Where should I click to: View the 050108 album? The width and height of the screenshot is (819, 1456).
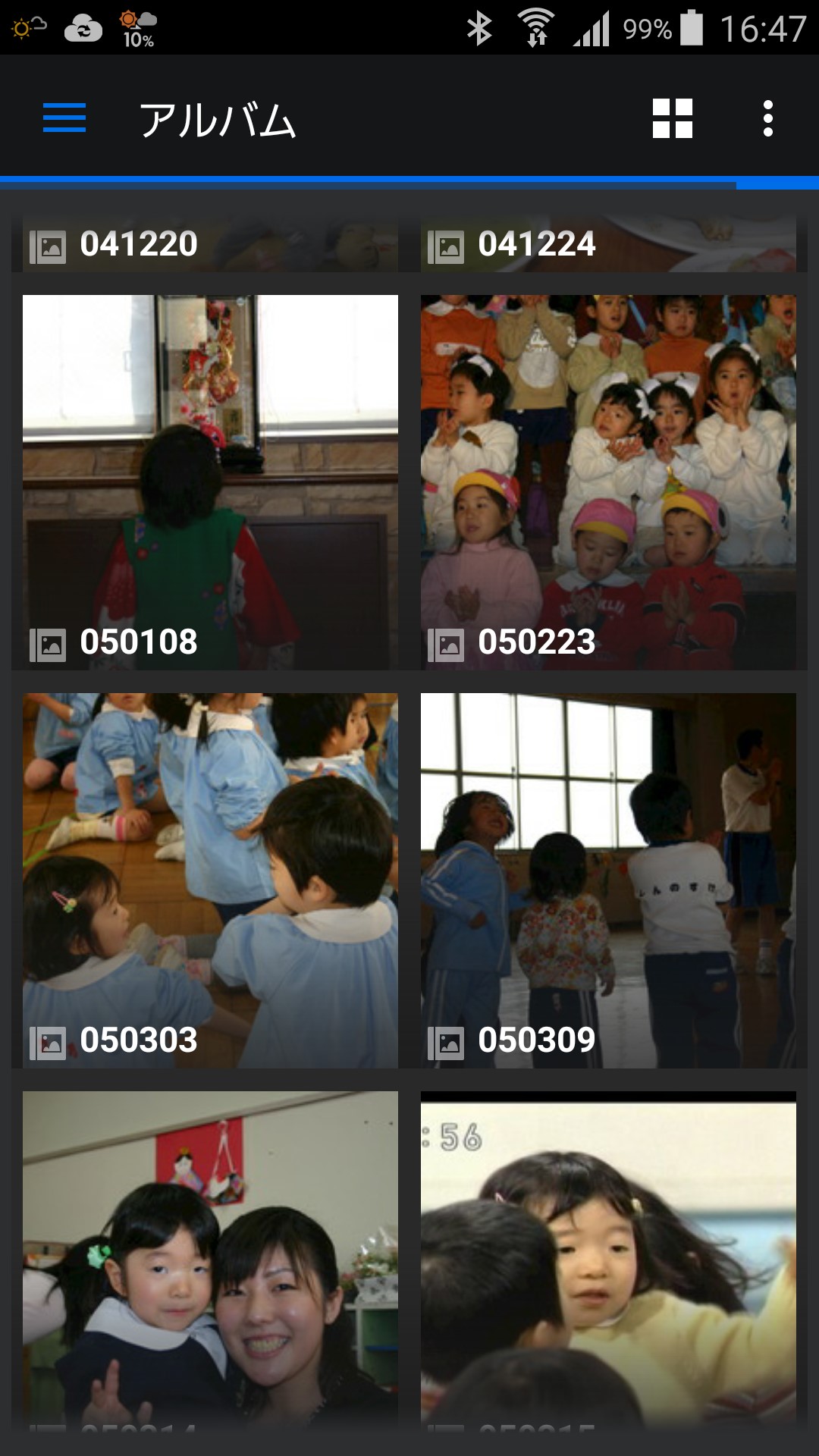pyautogui.click(x=210, y=482)
